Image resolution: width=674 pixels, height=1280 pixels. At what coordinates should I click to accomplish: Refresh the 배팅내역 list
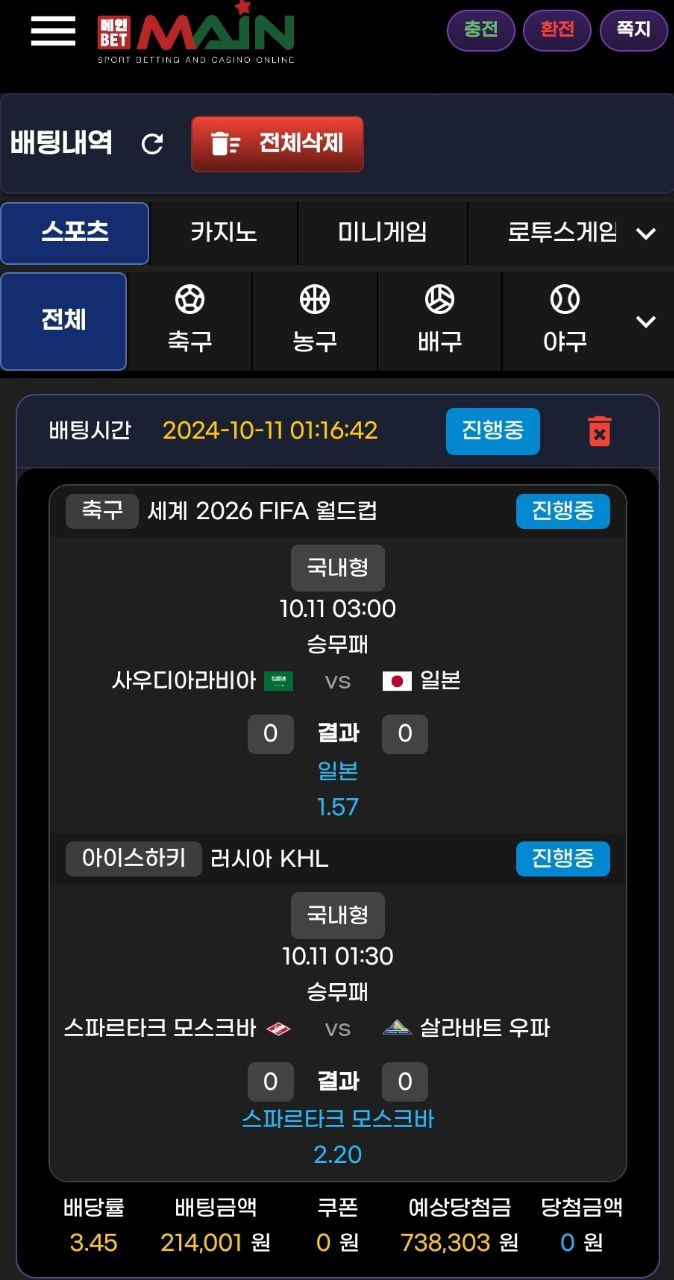152,144
